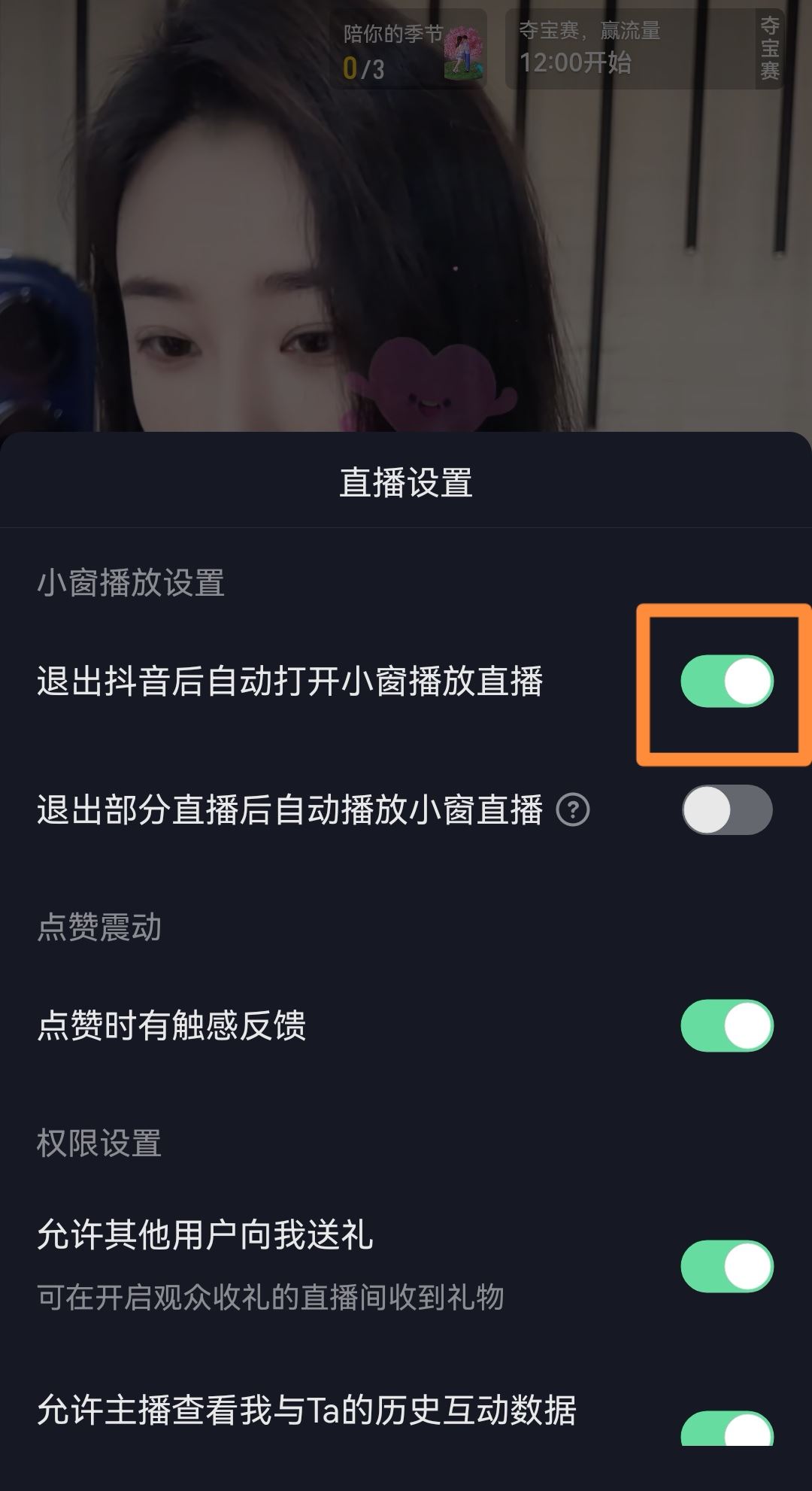
Task: Select the 直播设置 panel title
Action: click(406, 482)
